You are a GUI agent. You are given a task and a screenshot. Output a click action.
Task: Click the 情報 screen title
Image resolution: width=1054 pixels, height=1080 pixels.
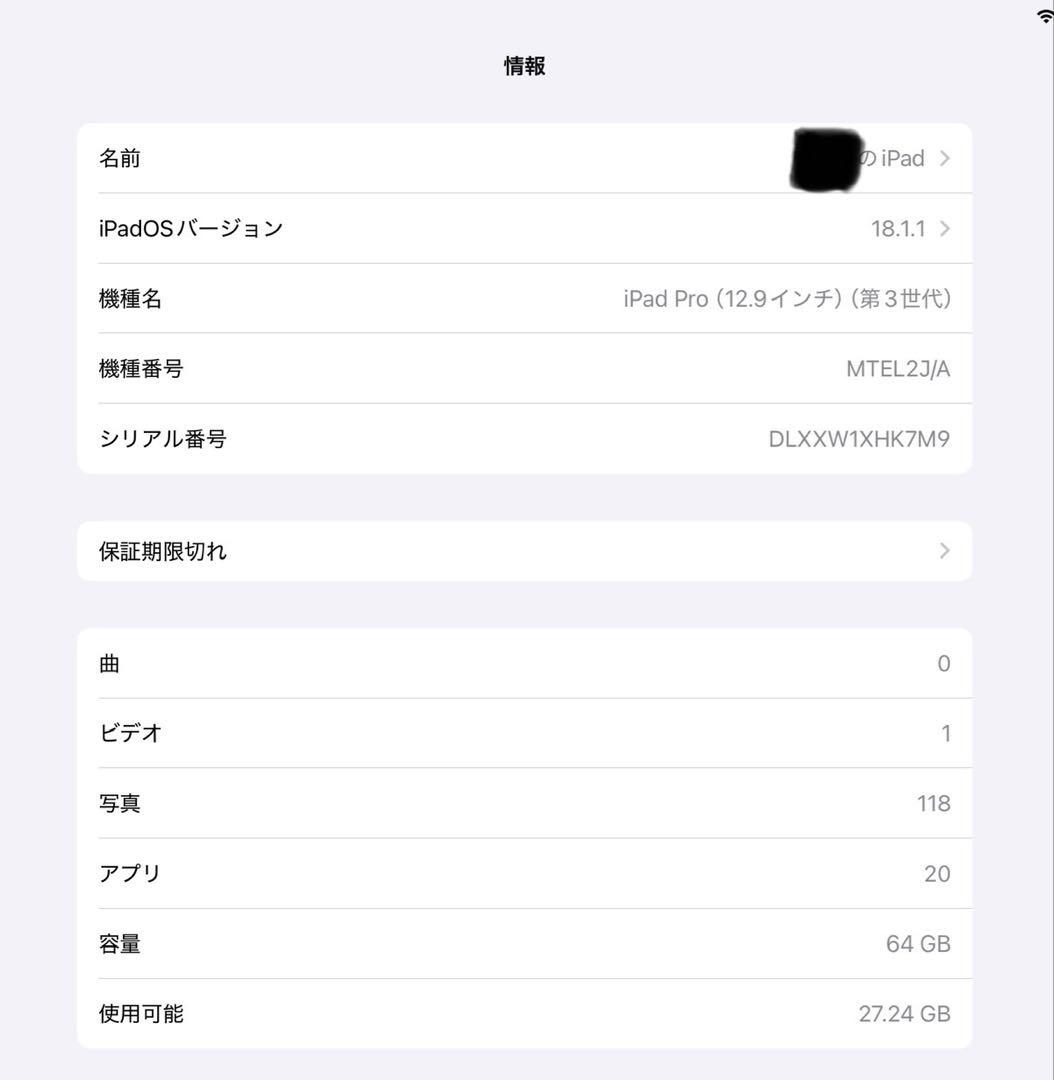pyautogui.click(x=524, y=66)
